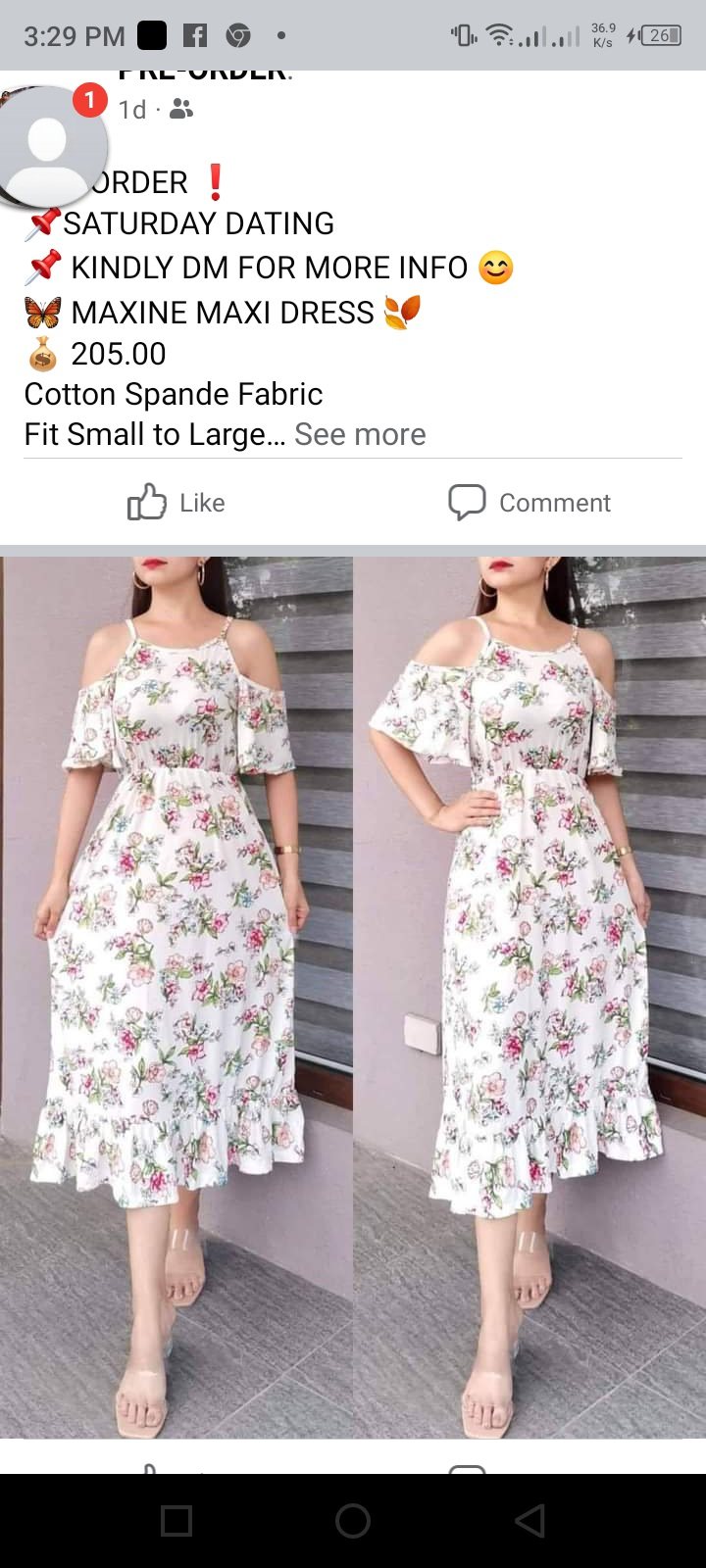Go back using system back button

coord(529,1521)
